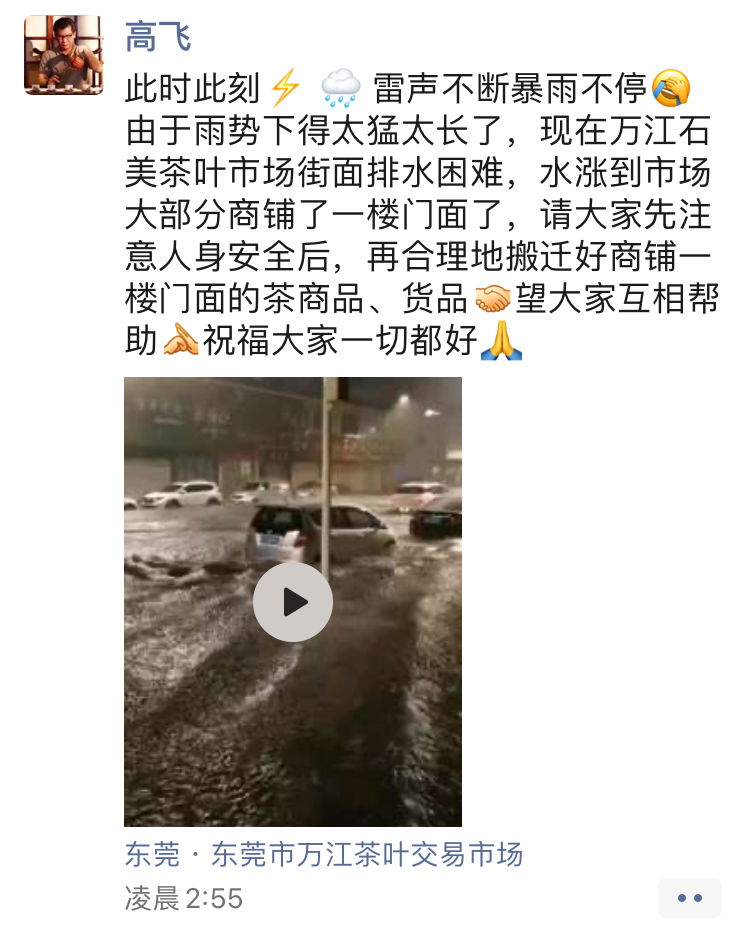Open the like and comment menu

tap(689, 898)
